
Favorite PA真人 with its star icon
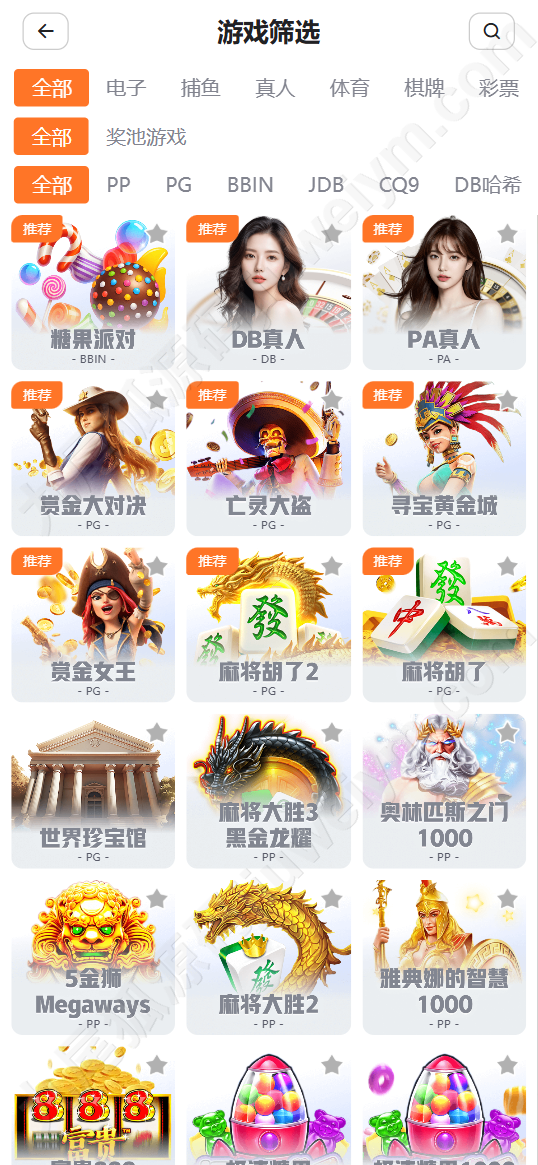(508, 235)
